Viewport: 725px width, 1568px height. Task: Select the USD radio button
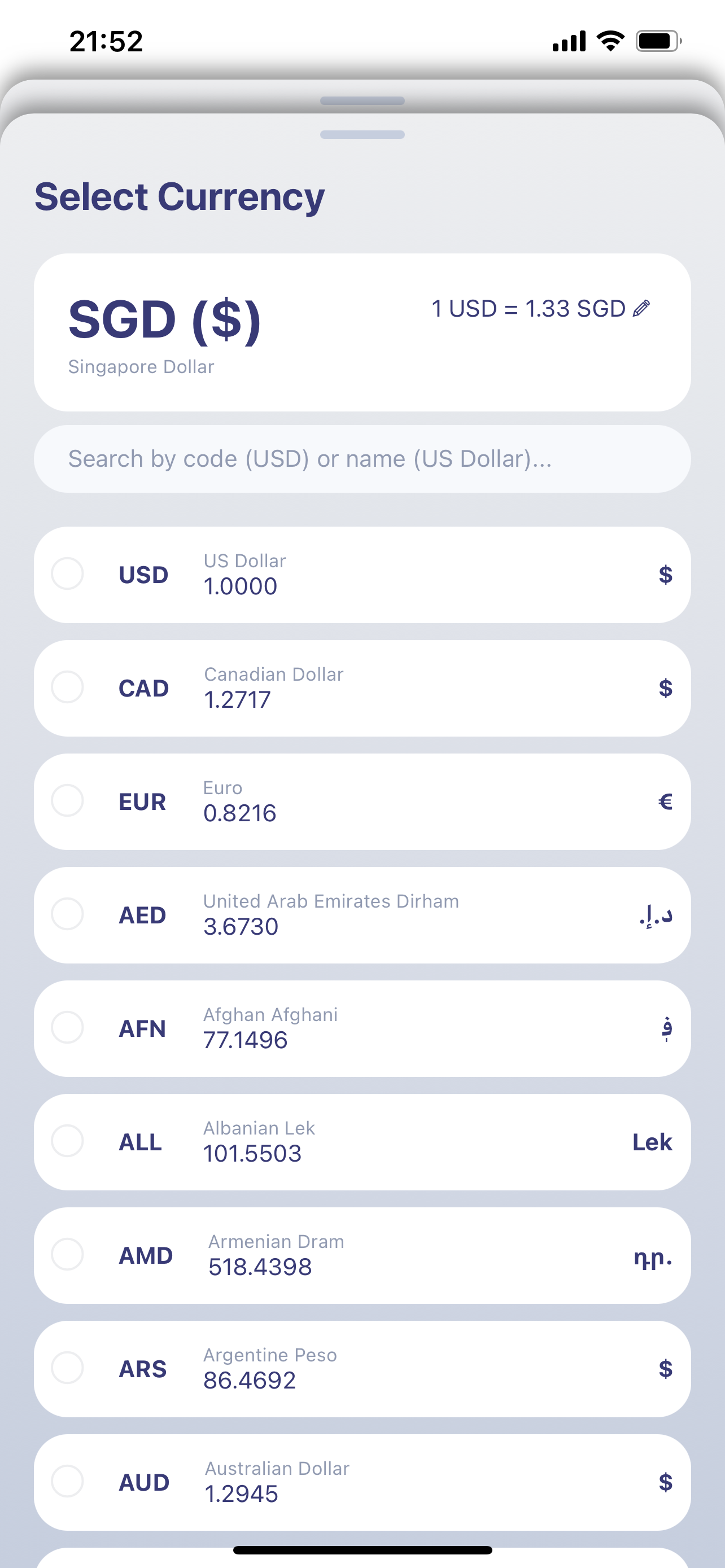pos(68,575)
